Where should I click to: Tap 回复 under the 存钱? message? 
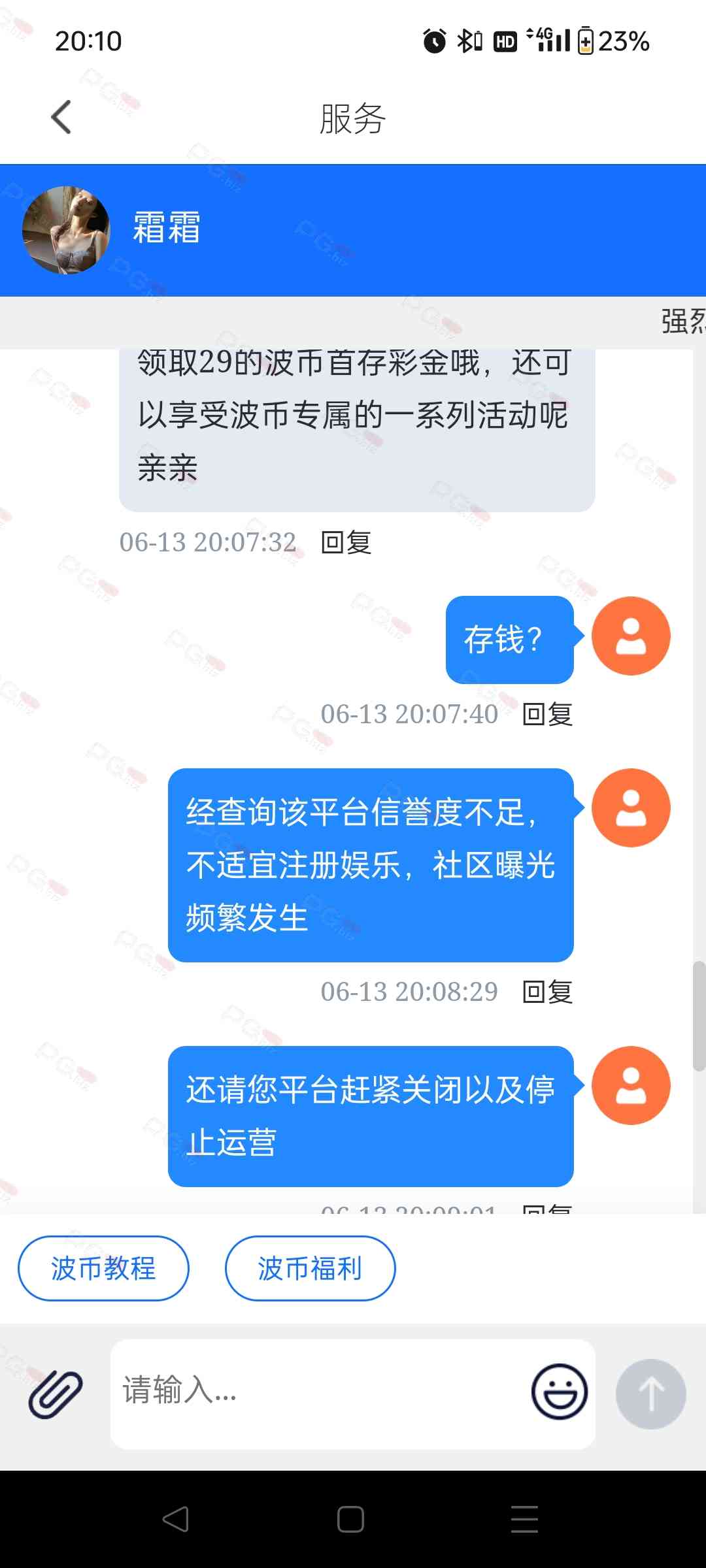click(x=548, y=714)
